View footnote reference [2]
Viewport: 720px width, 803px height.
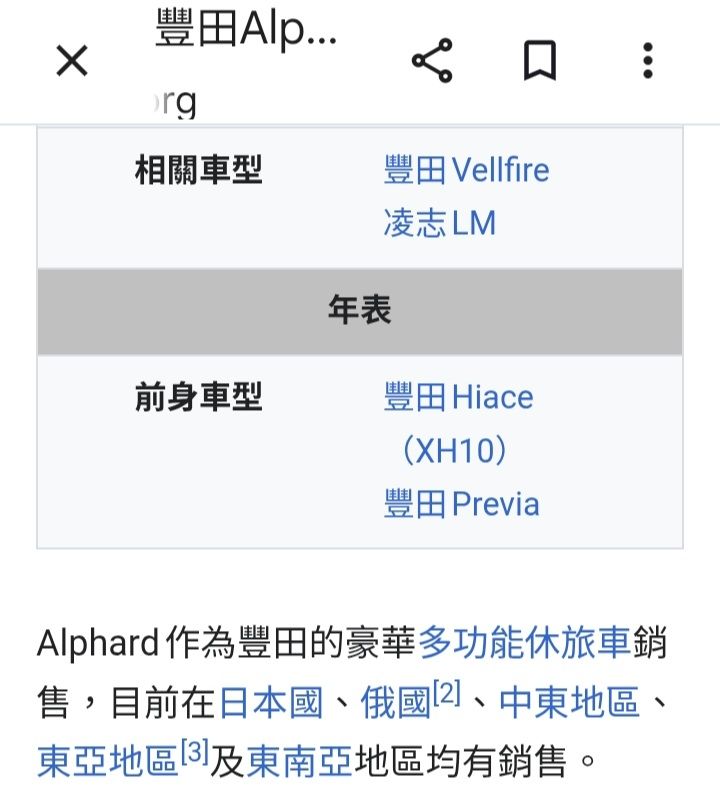click(446, 694)
